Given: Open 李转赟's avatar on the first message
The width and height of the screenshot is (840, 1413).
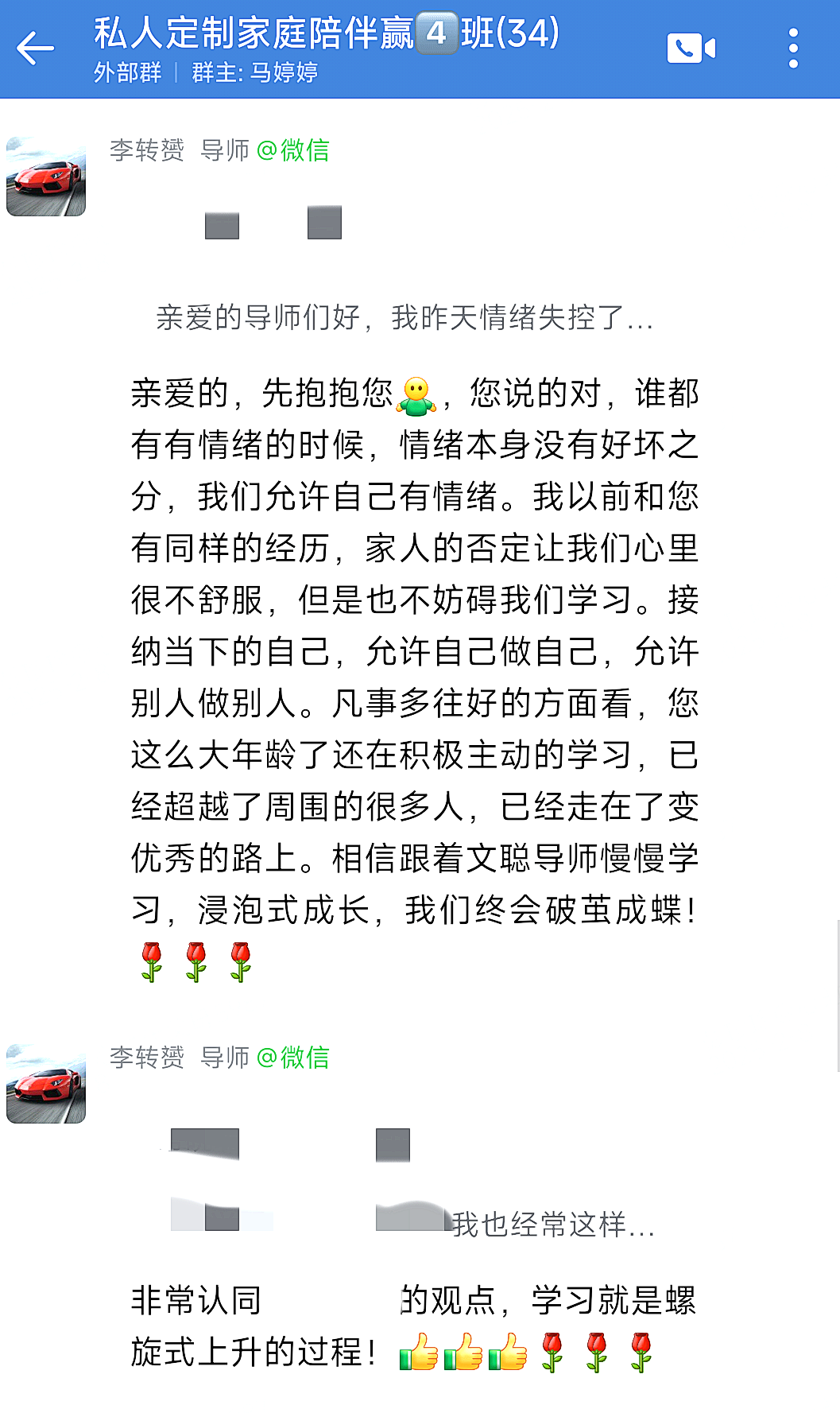Looking at the screenshot, I should [x=46, y=177].
